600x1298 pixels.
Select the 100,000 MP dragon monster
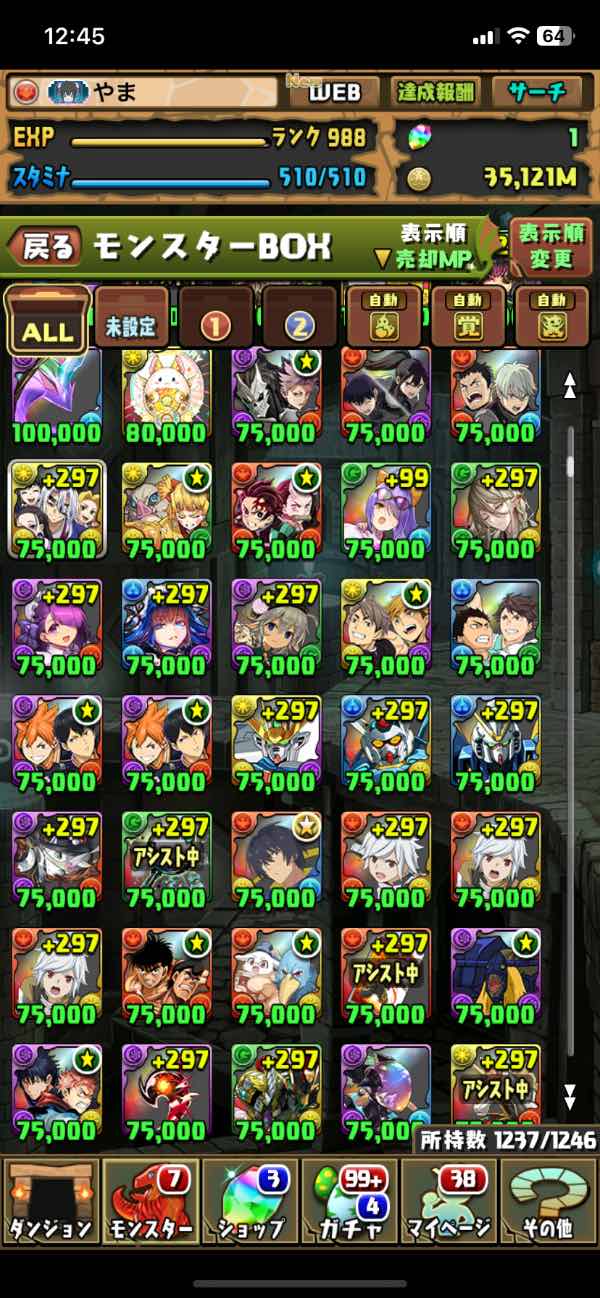(x=57, y=397)
